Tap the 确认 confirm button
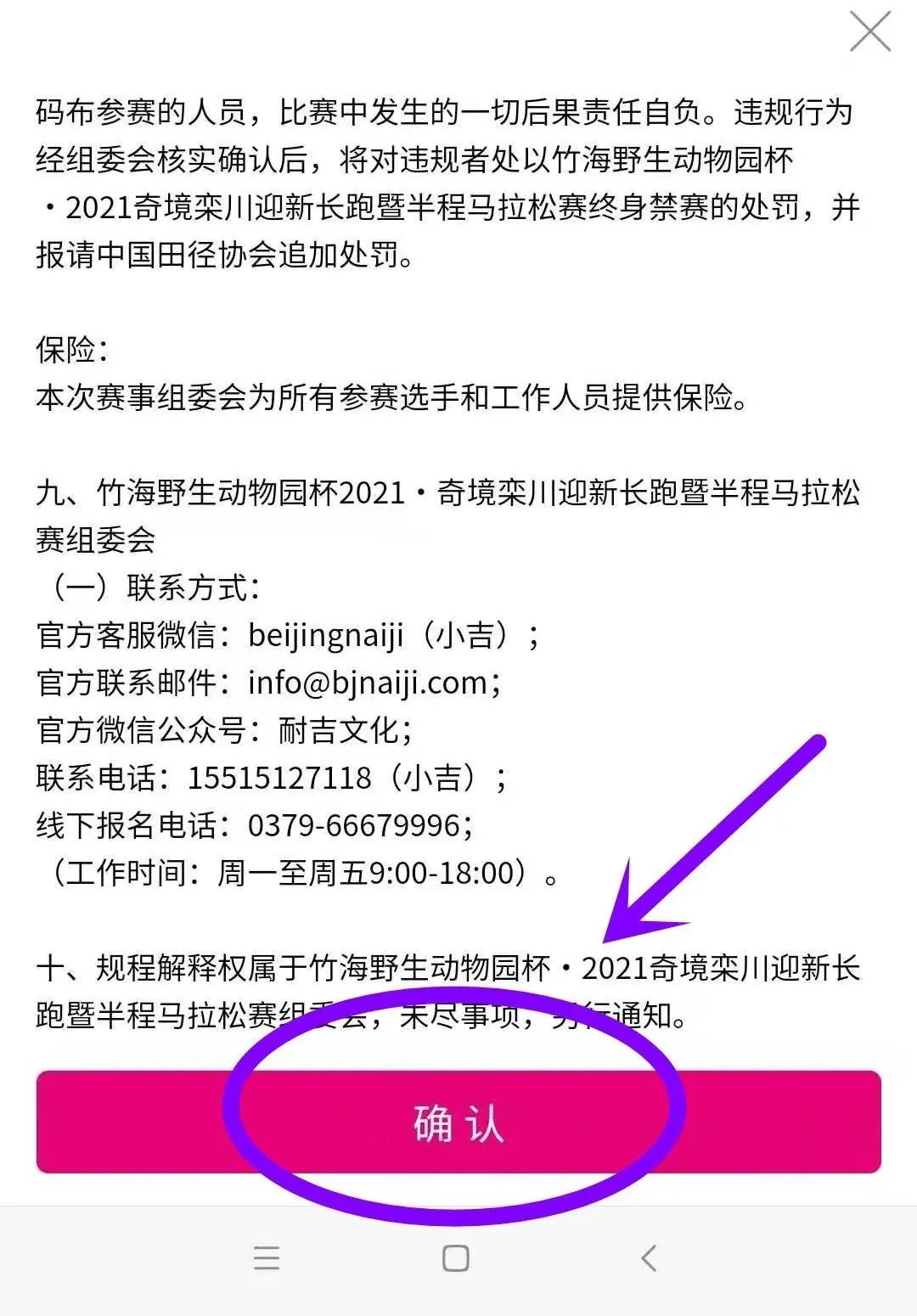 [x=458, y=1122]
